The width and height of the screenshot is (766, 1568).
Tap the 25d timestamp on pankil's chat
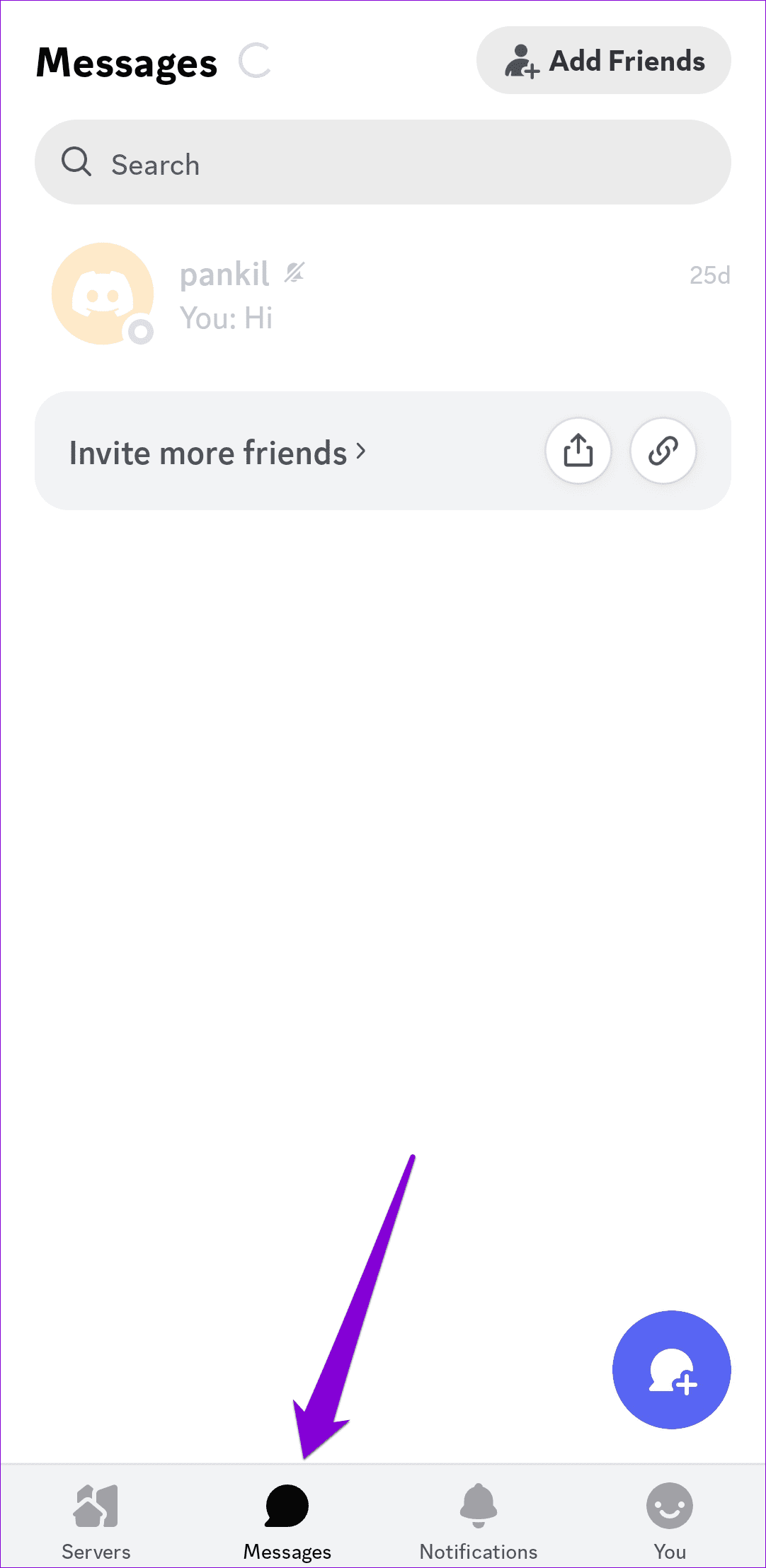pyautogui.click(x=709, y=275)
